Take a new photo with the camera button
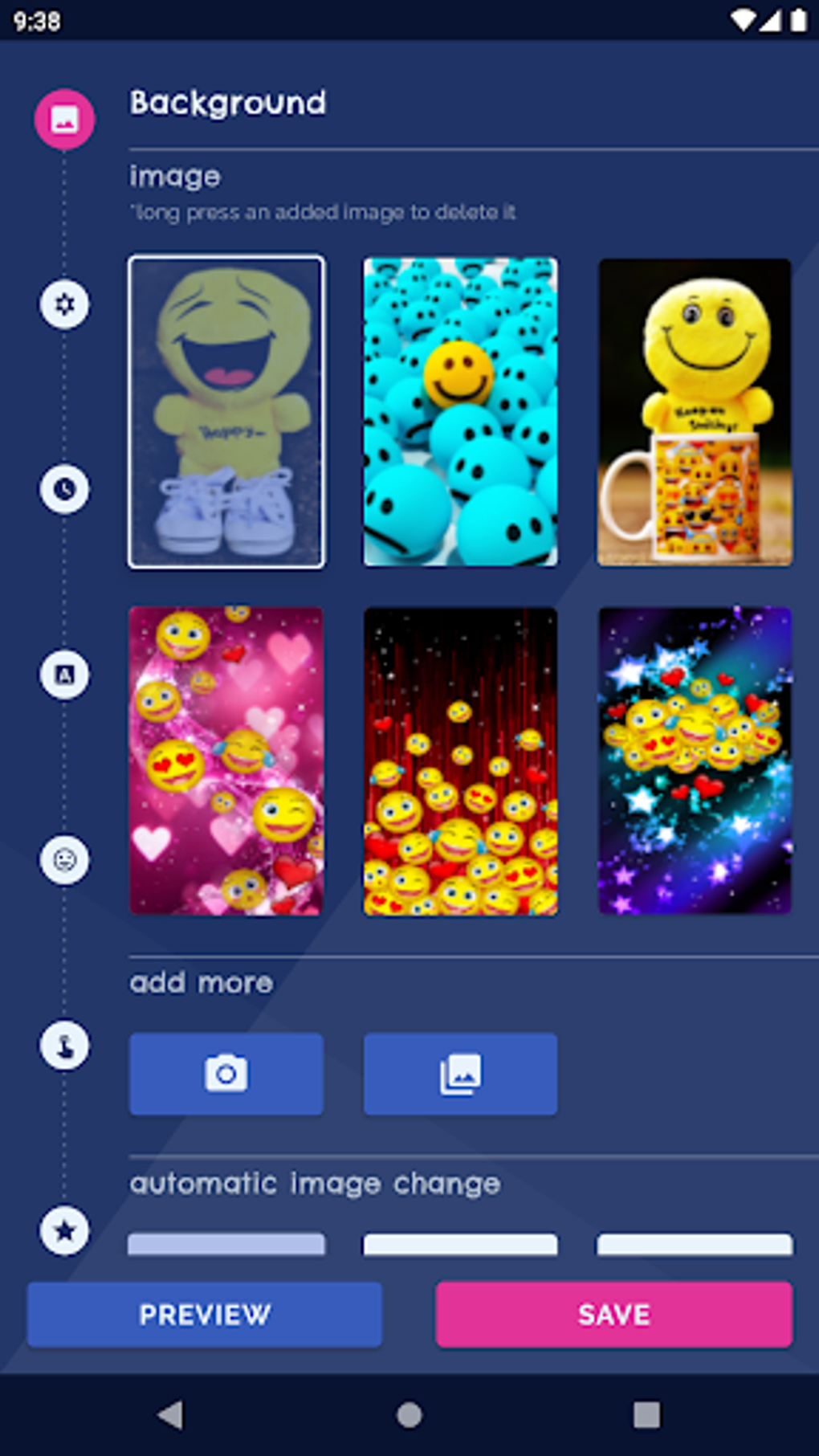Viewport: 819px width, 1456px height. [226, 1074]
